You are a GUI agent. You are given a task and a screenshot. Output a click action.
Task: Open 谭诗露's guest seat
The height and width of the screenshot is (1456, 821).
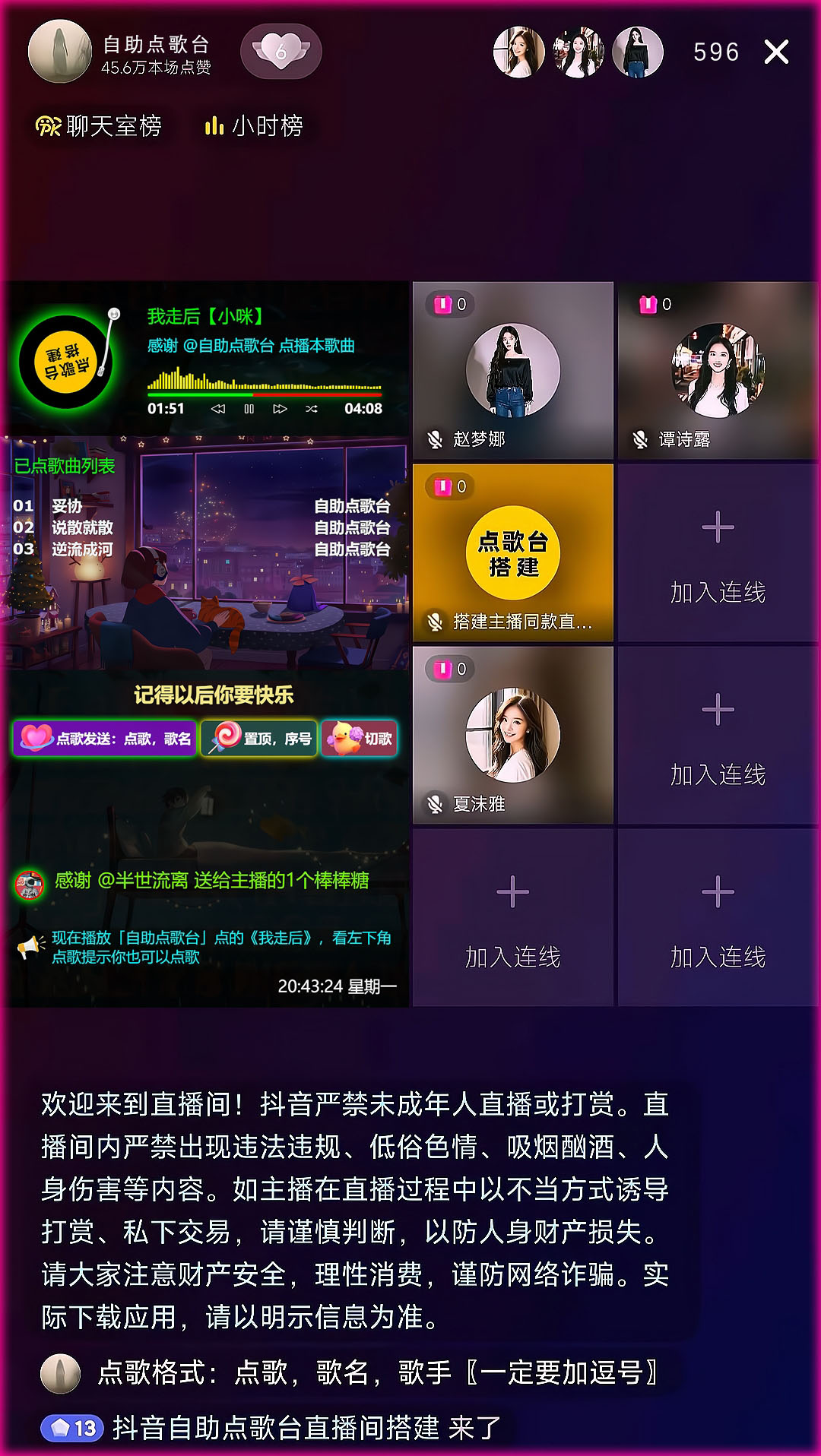click(718, 370)
